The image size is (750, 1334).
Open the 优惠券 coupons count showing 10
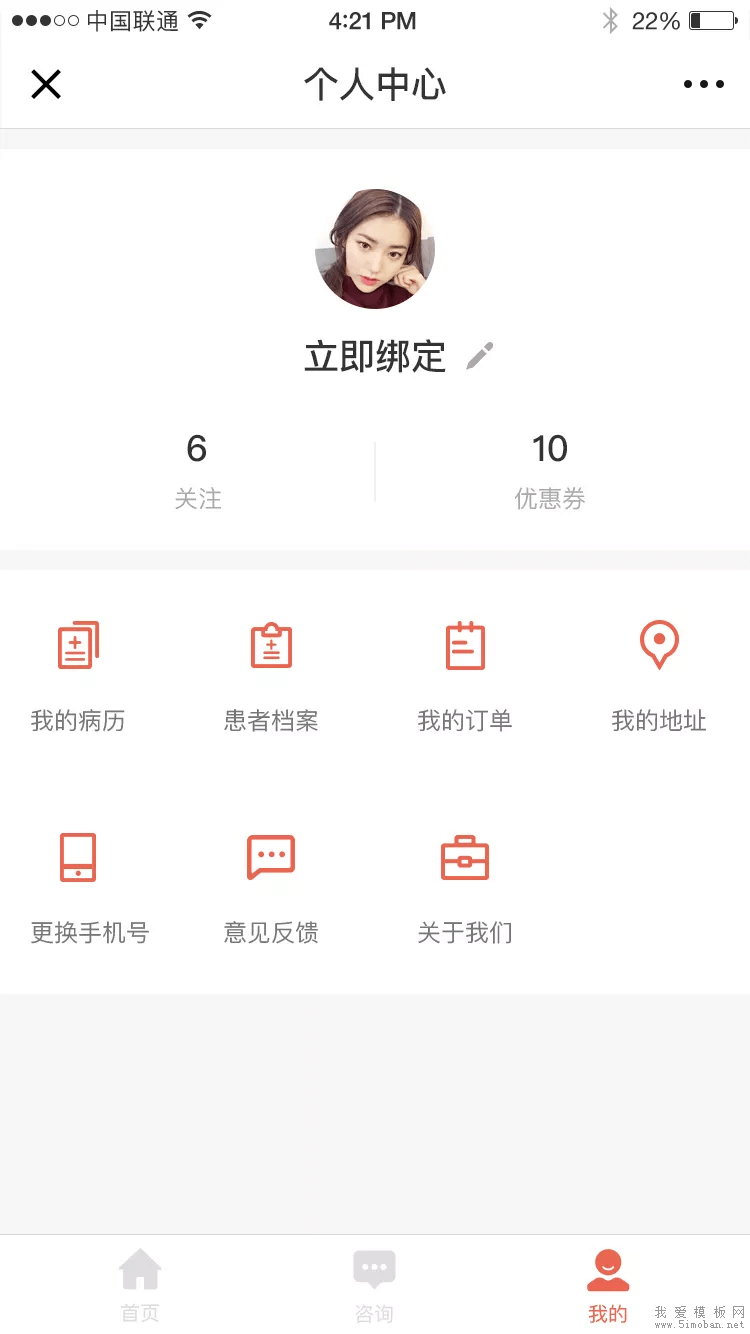click(x=550, y=468)
